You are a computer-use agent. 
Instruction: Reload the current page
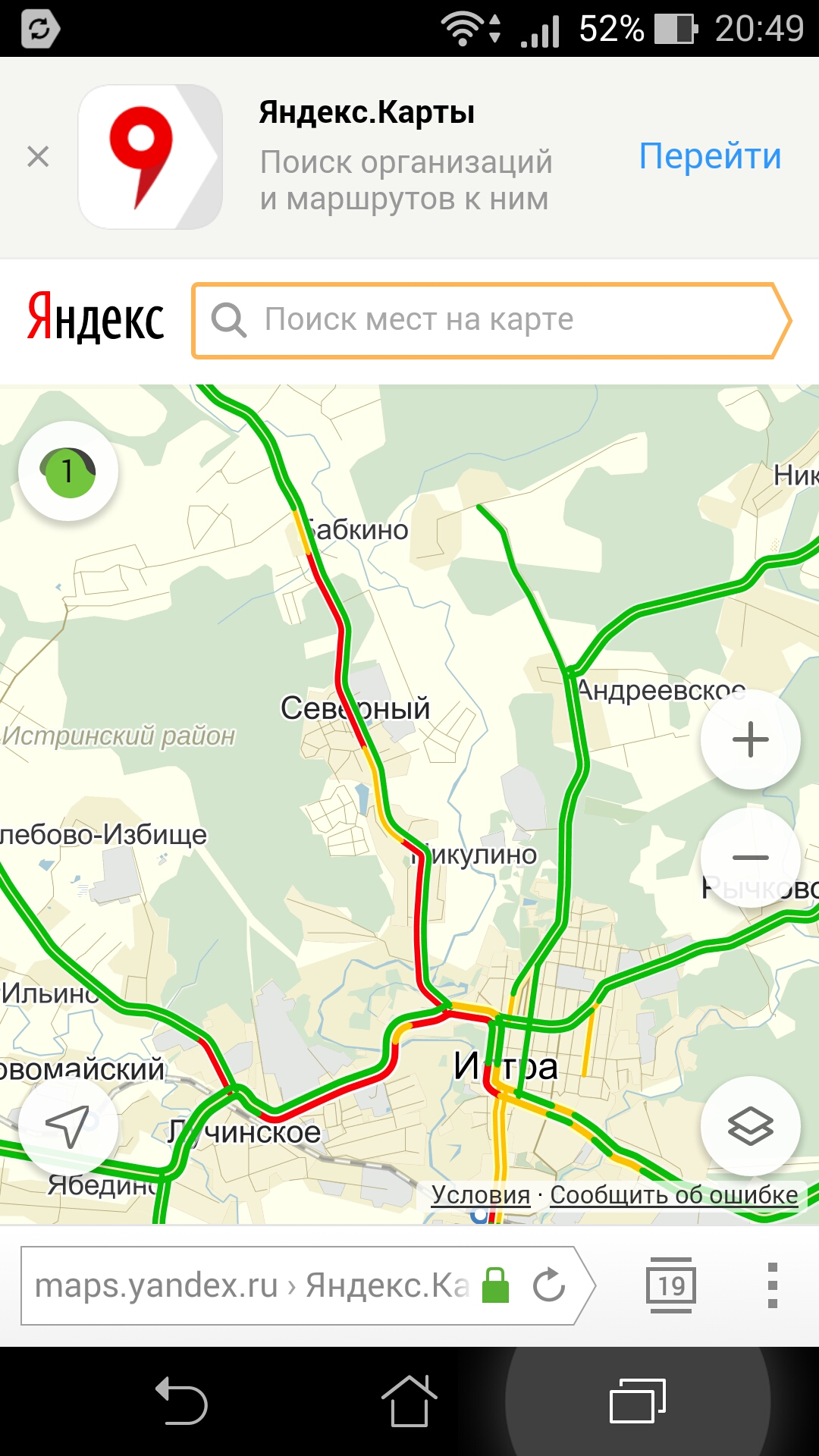pos(548,1285)
